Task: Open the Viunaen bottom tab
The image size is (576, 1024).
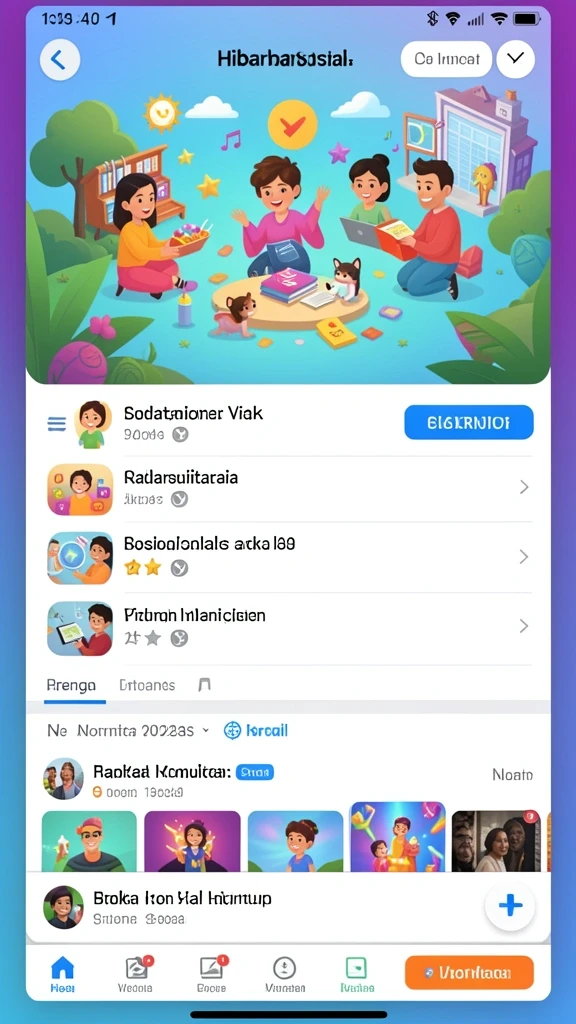Action: (x=285, y=974)
